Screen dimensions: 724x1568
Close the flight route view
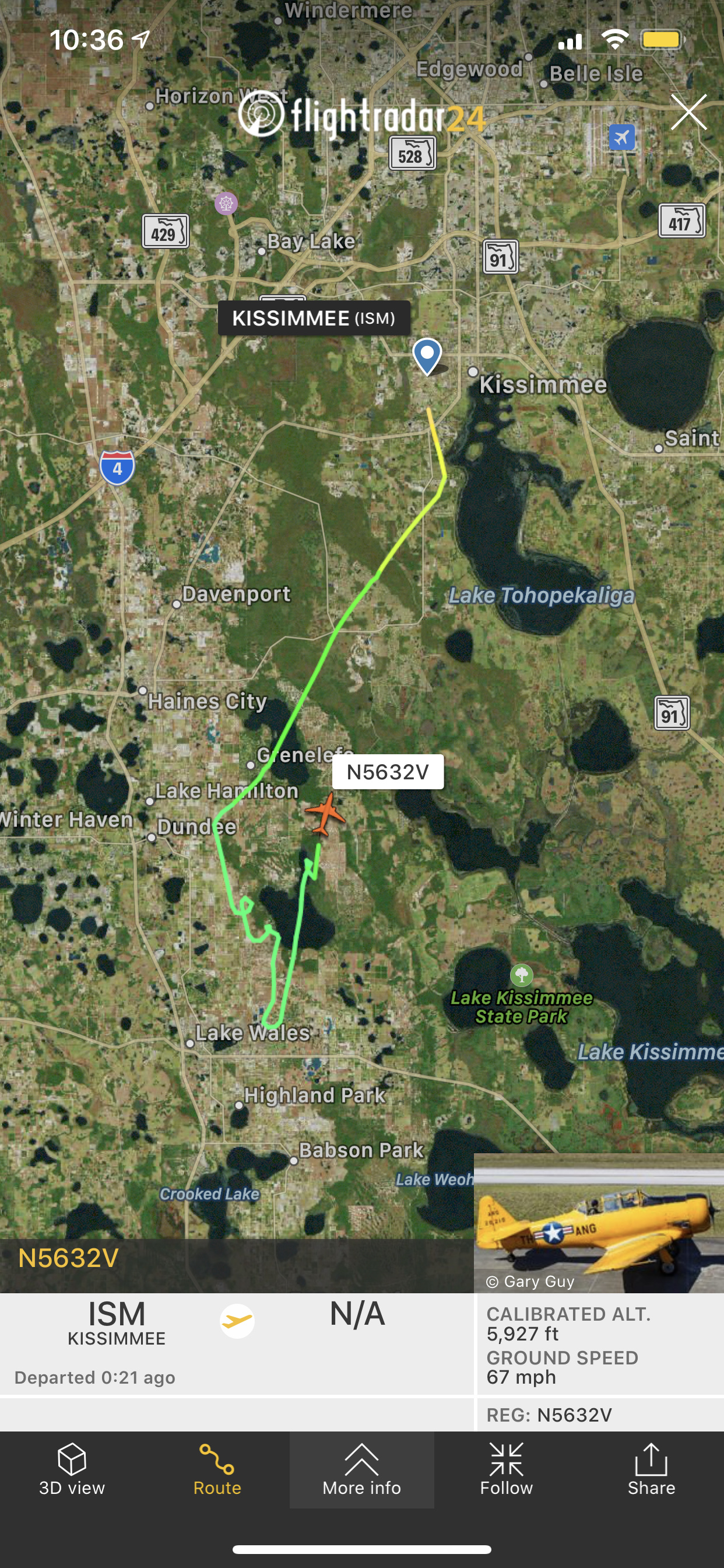tap(688, 113)
